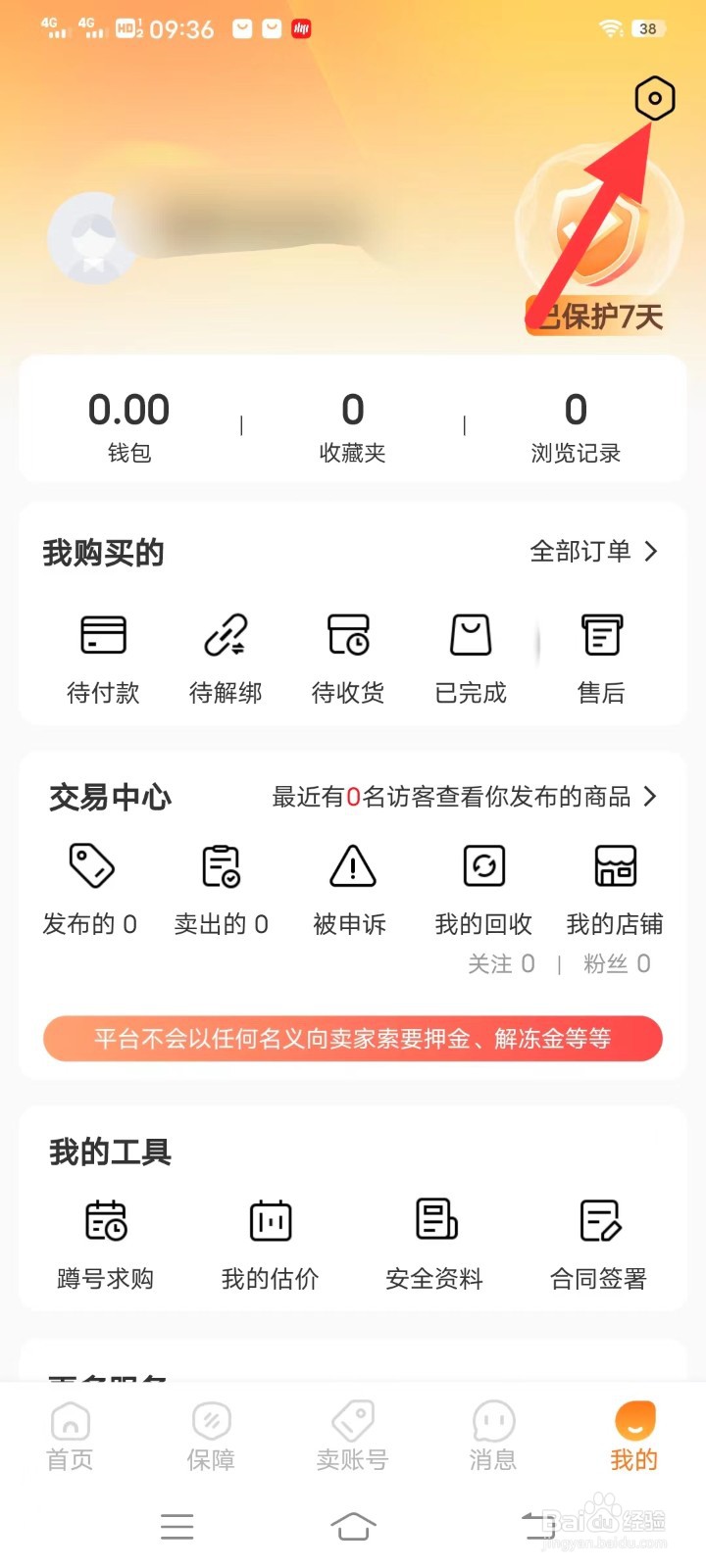Open the 钱包 wallet balance
Screen dimensions: 706x1568
point(128,423)
